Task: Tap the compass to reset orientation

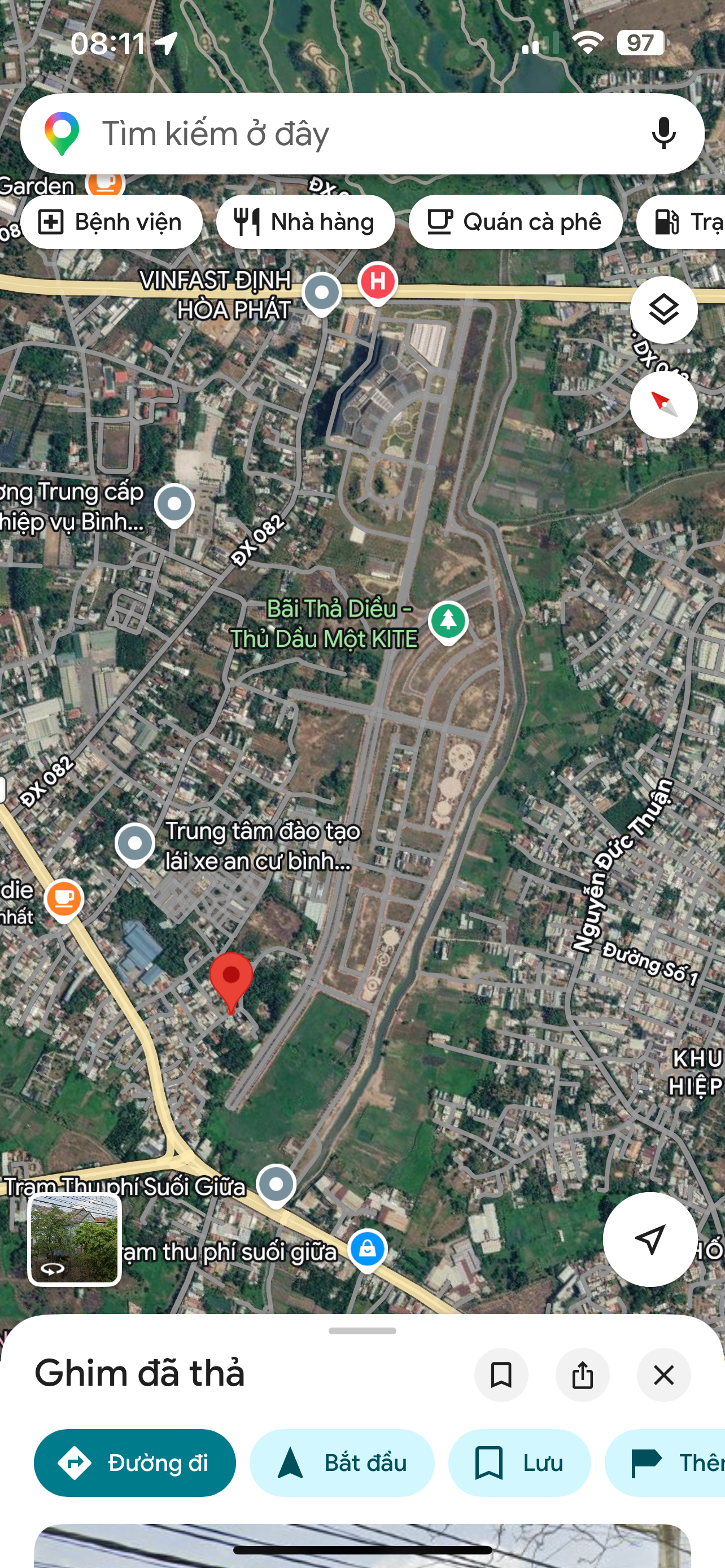Action: (x=663, y=405)
